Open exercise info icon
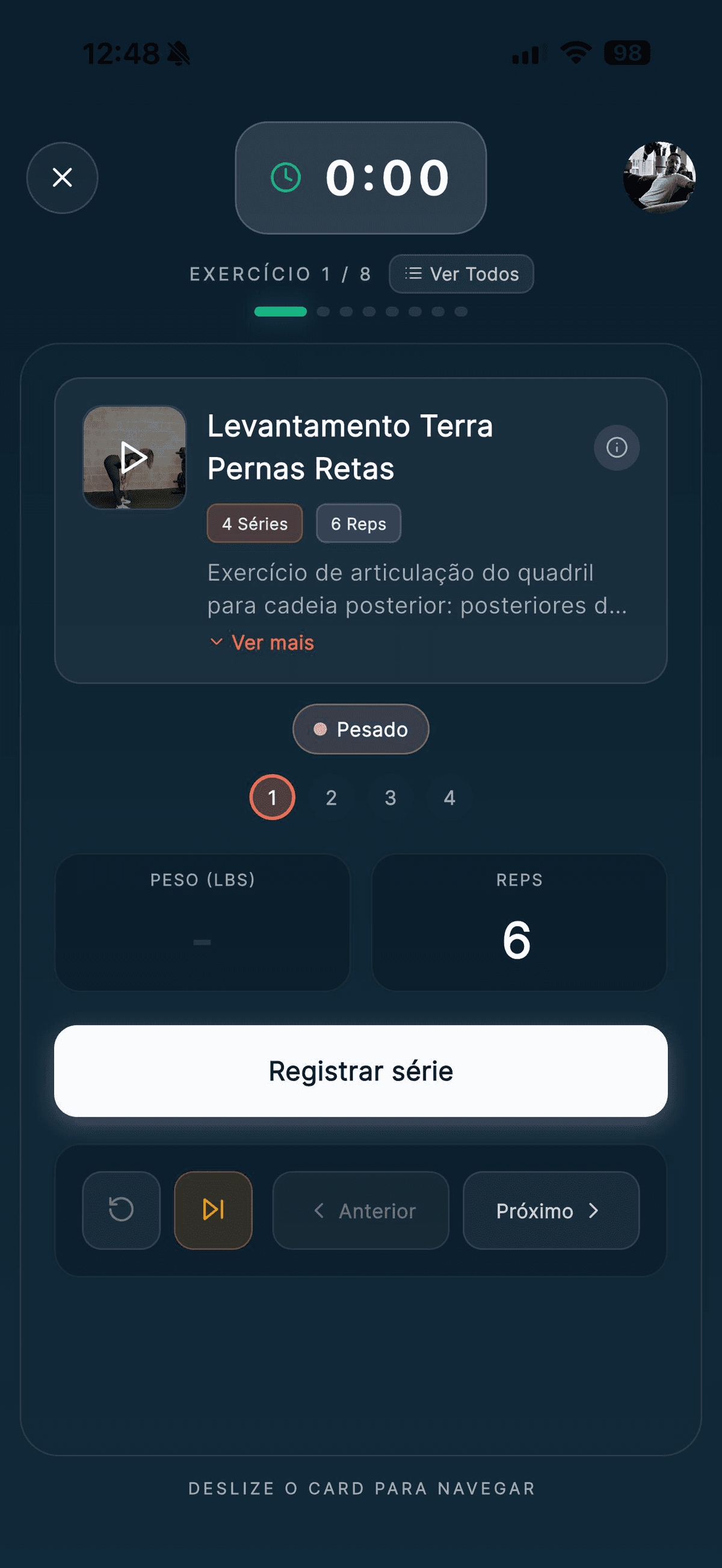Screen dimensions: 722x1568 pyautogui.click(x=616, y=447)
